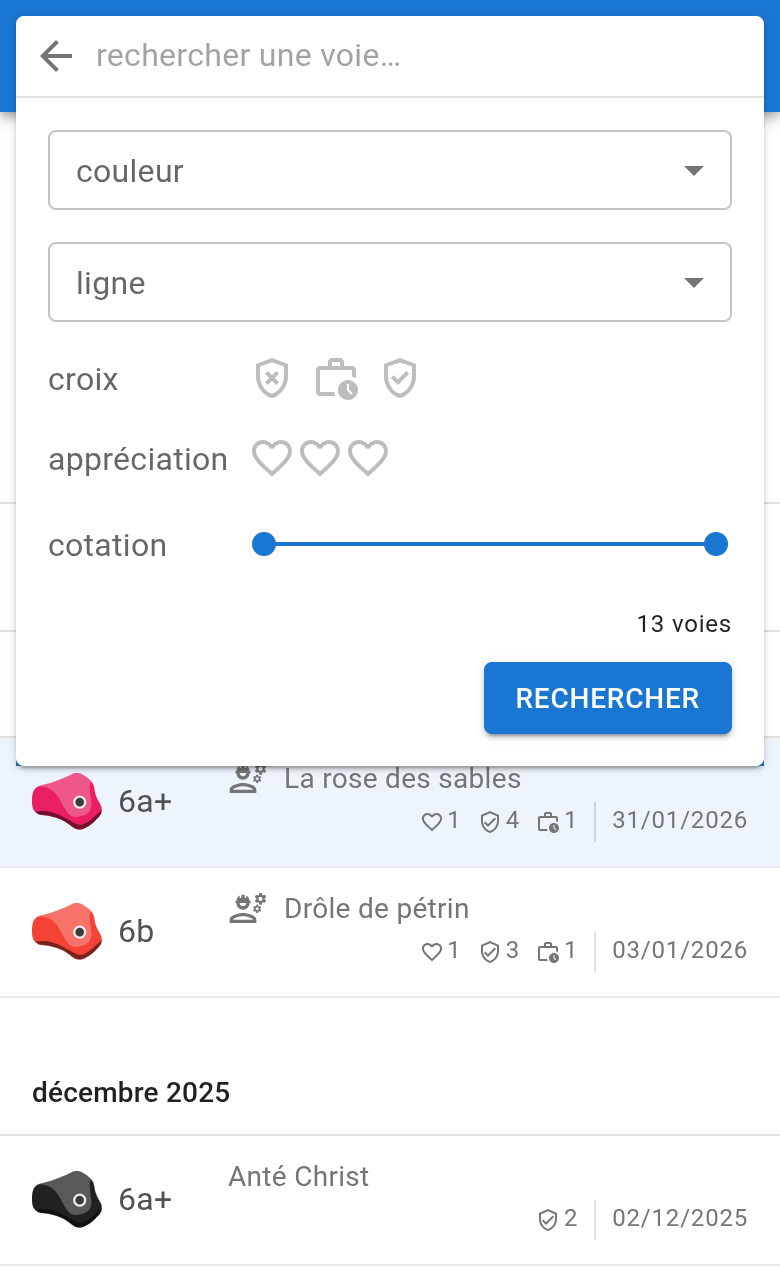Click the heart count icon under Drôle de pétrin
This screenshot has height=1280, width=780.
click(x=432, y=951)
